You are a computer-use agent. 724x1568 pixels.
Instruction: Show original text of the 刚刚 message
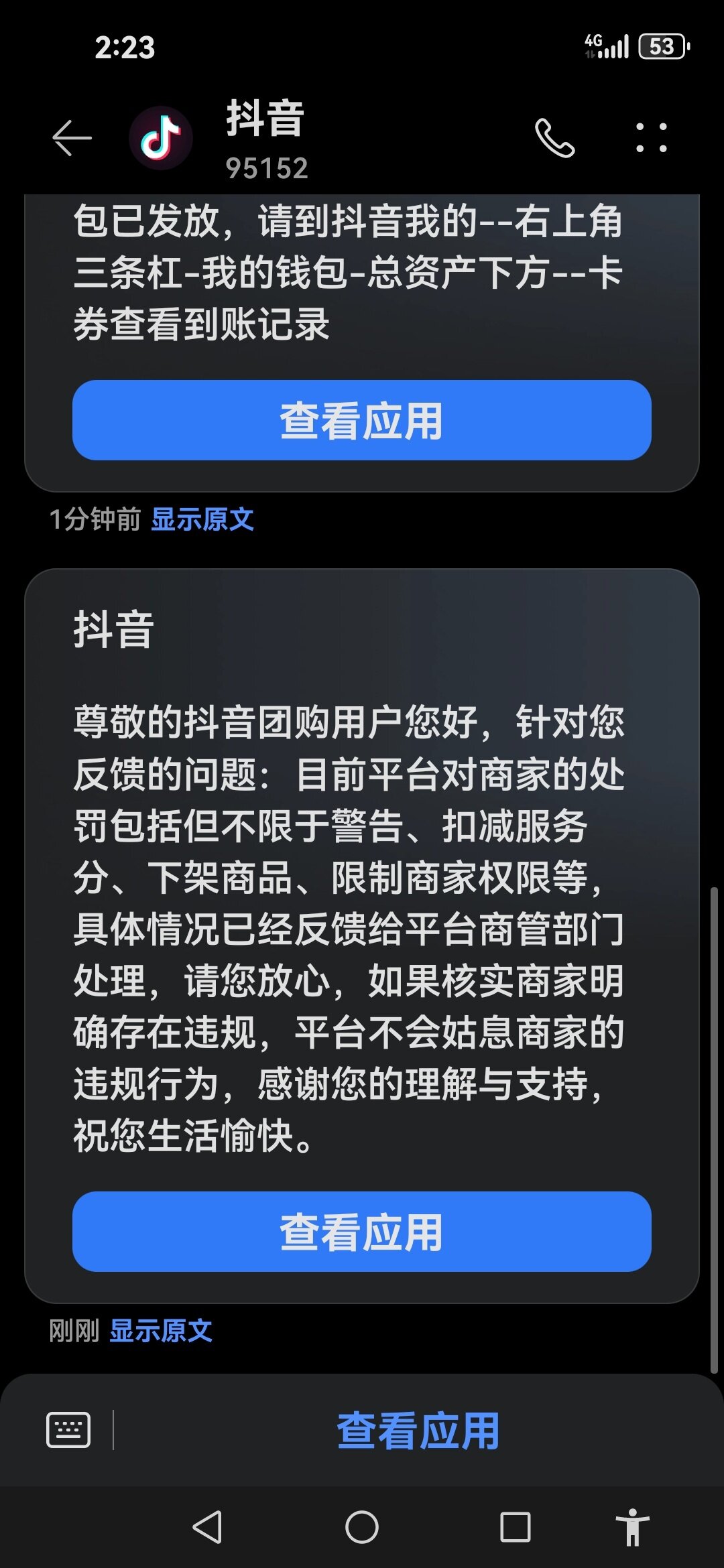[161, 1331]
